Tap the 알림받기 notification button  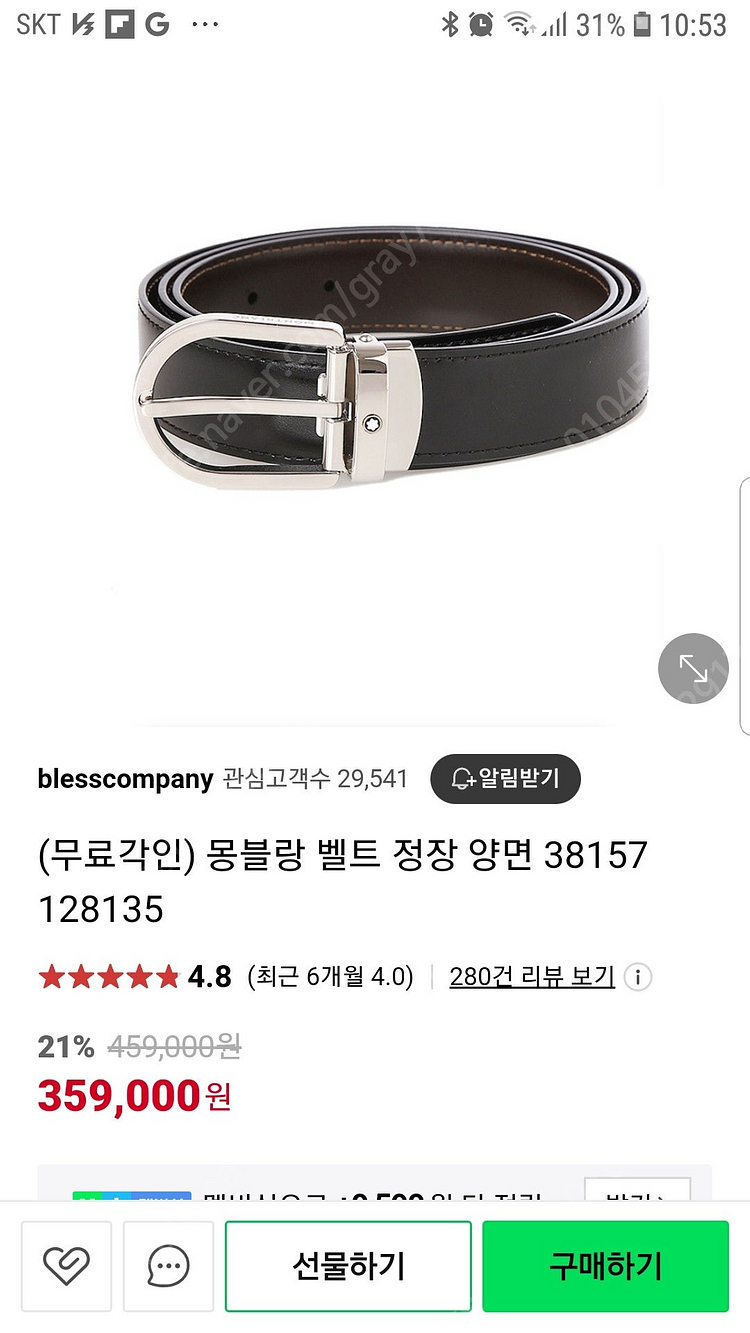[505, 778]
